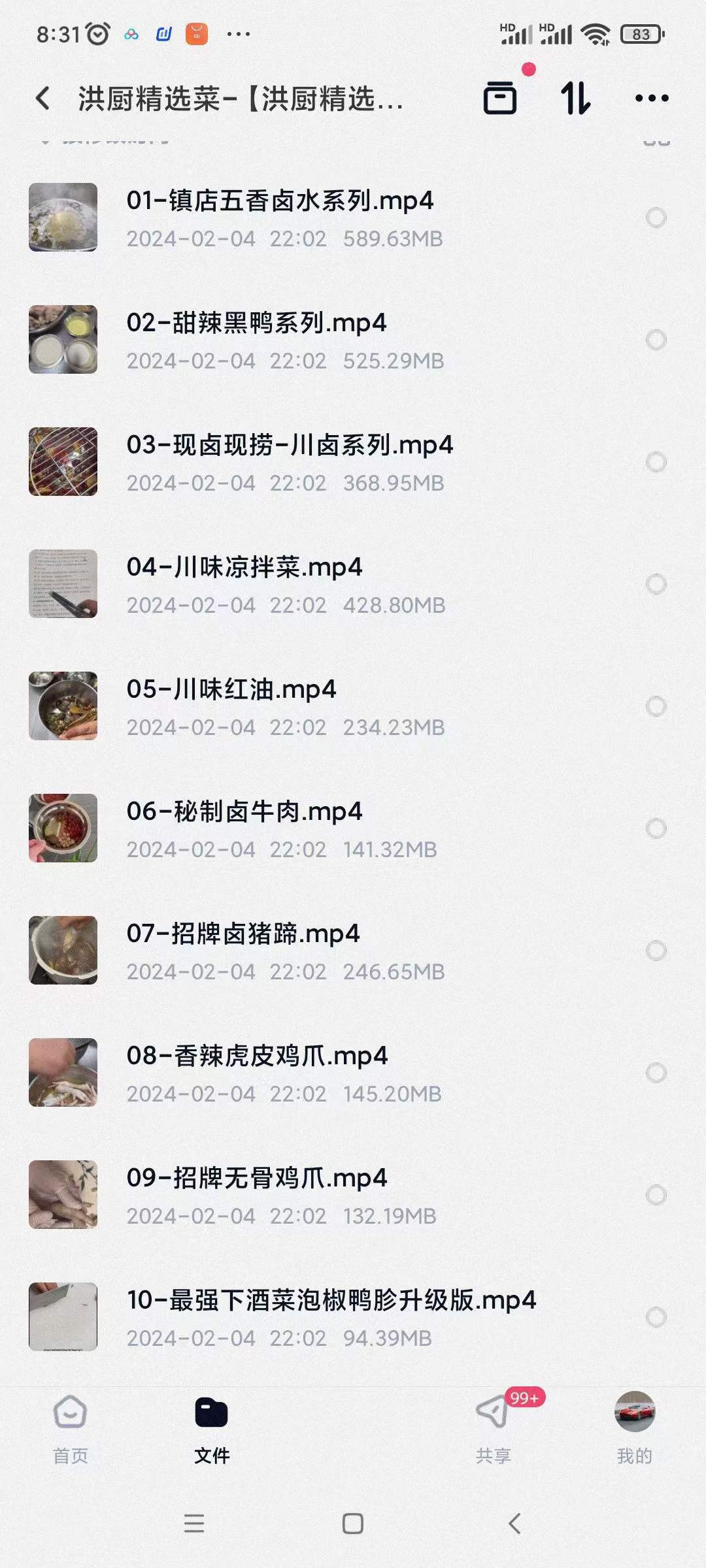Open 05-川味红油.mp4 video

tap(231, 690)
